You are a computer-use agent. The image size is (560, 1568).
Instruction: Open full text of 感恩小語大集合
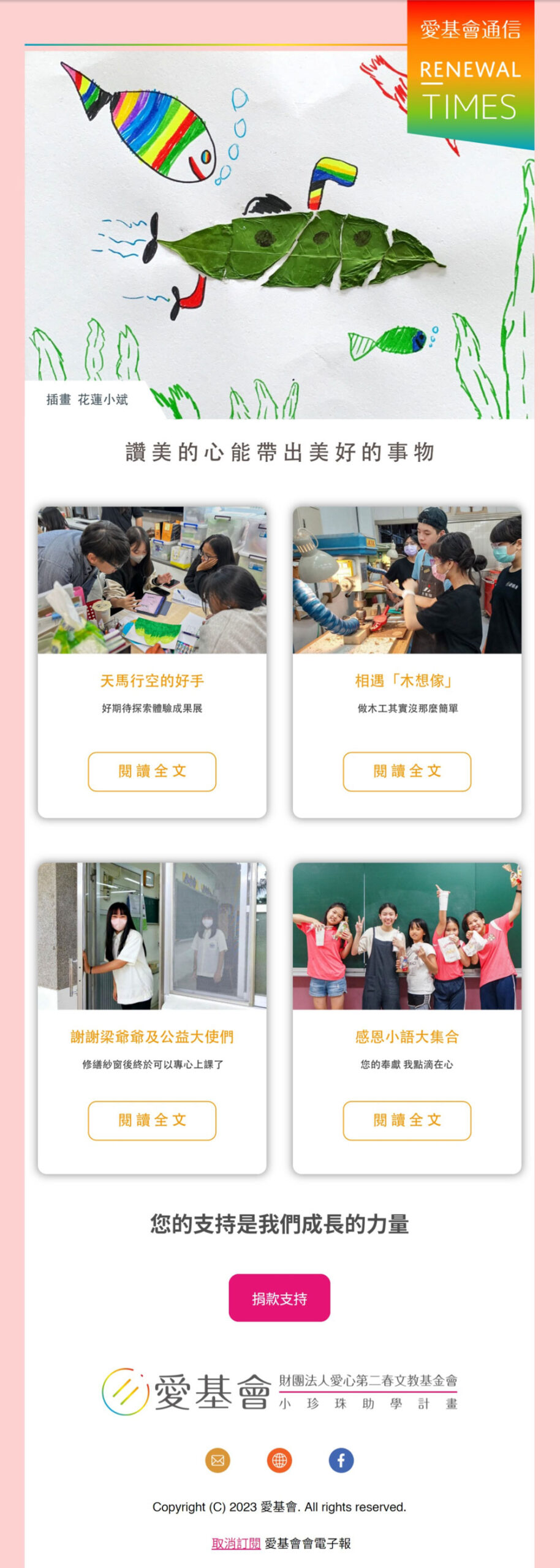click(x=407, y=1120)
